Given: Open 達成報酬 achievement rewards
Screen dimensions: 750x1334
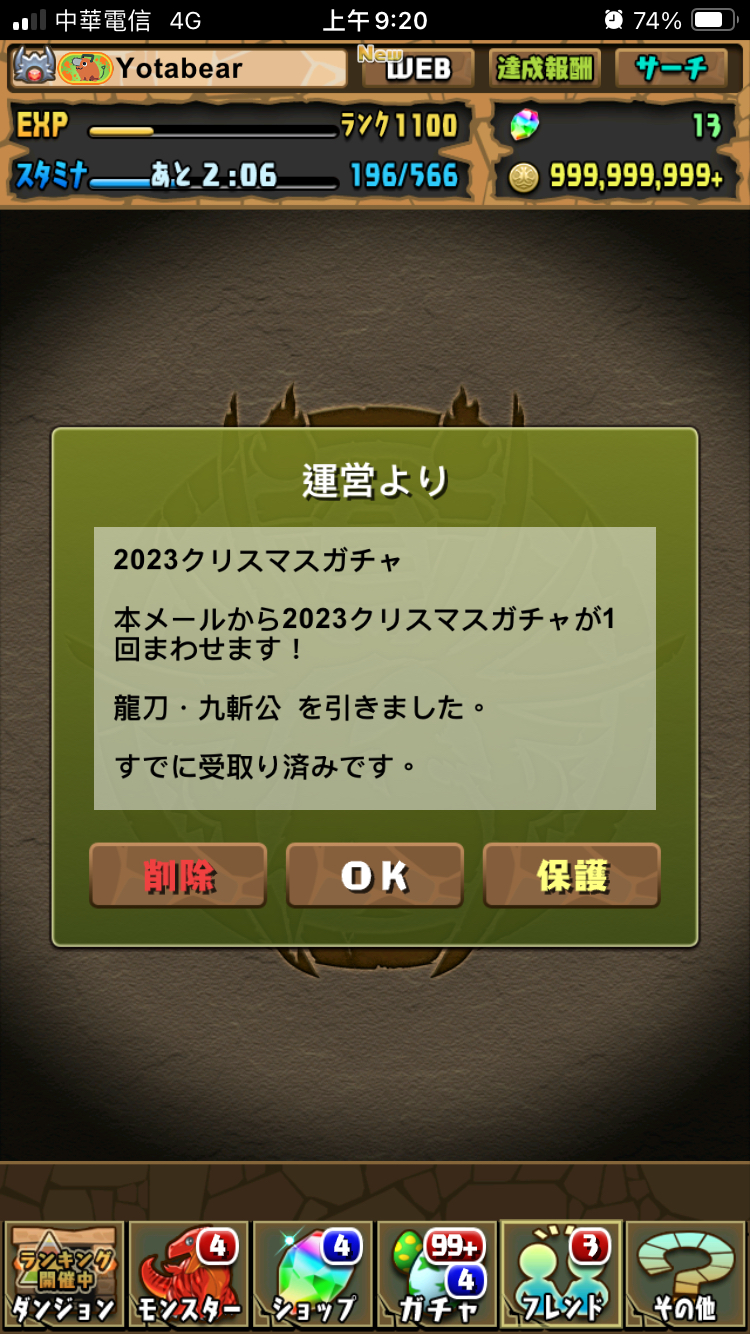Looking at the screenshot, I should click(545, 68).
